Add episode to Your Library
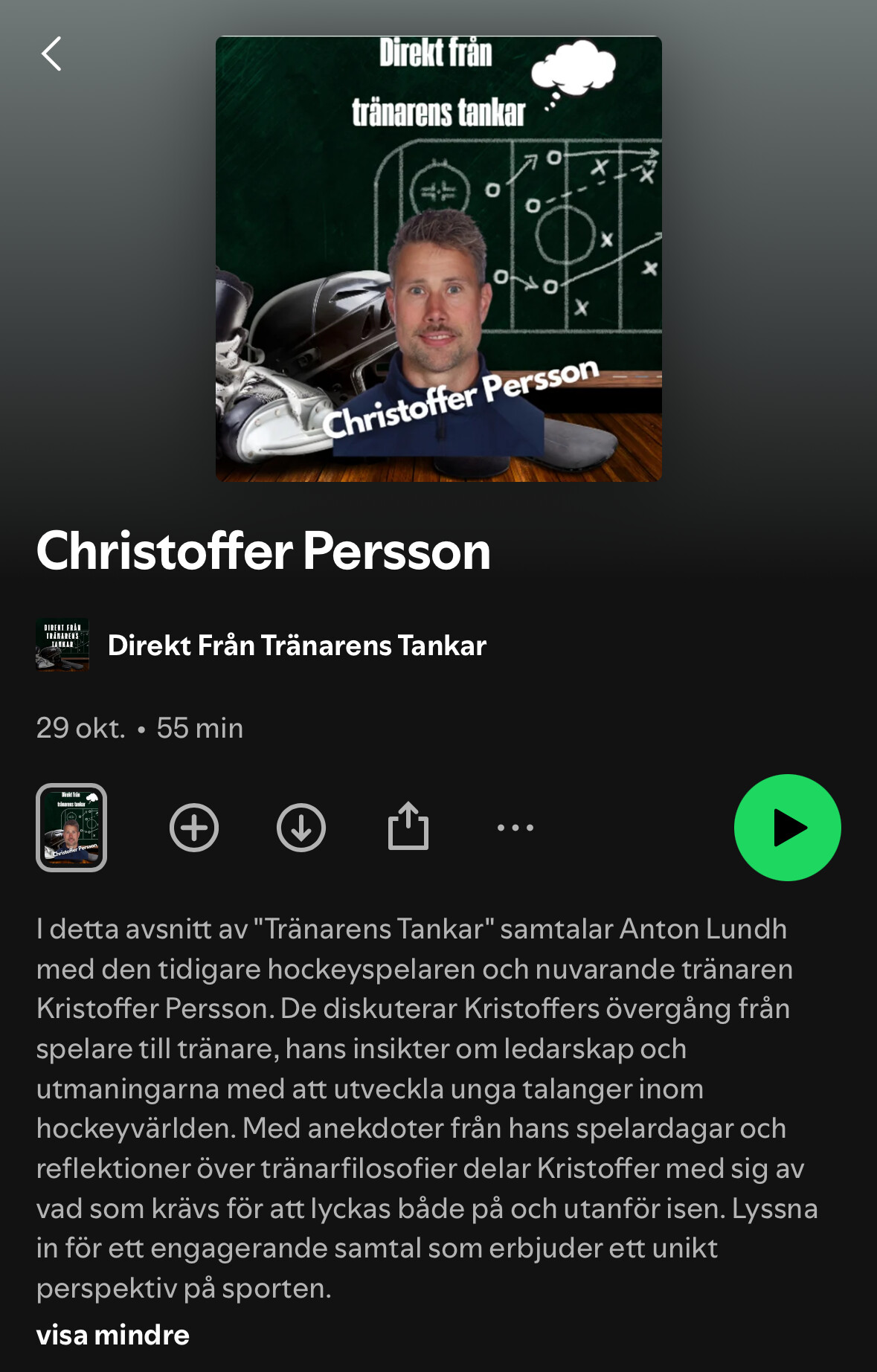The width and height of the screenshot is (877, 1372). (x=194, y=828)
